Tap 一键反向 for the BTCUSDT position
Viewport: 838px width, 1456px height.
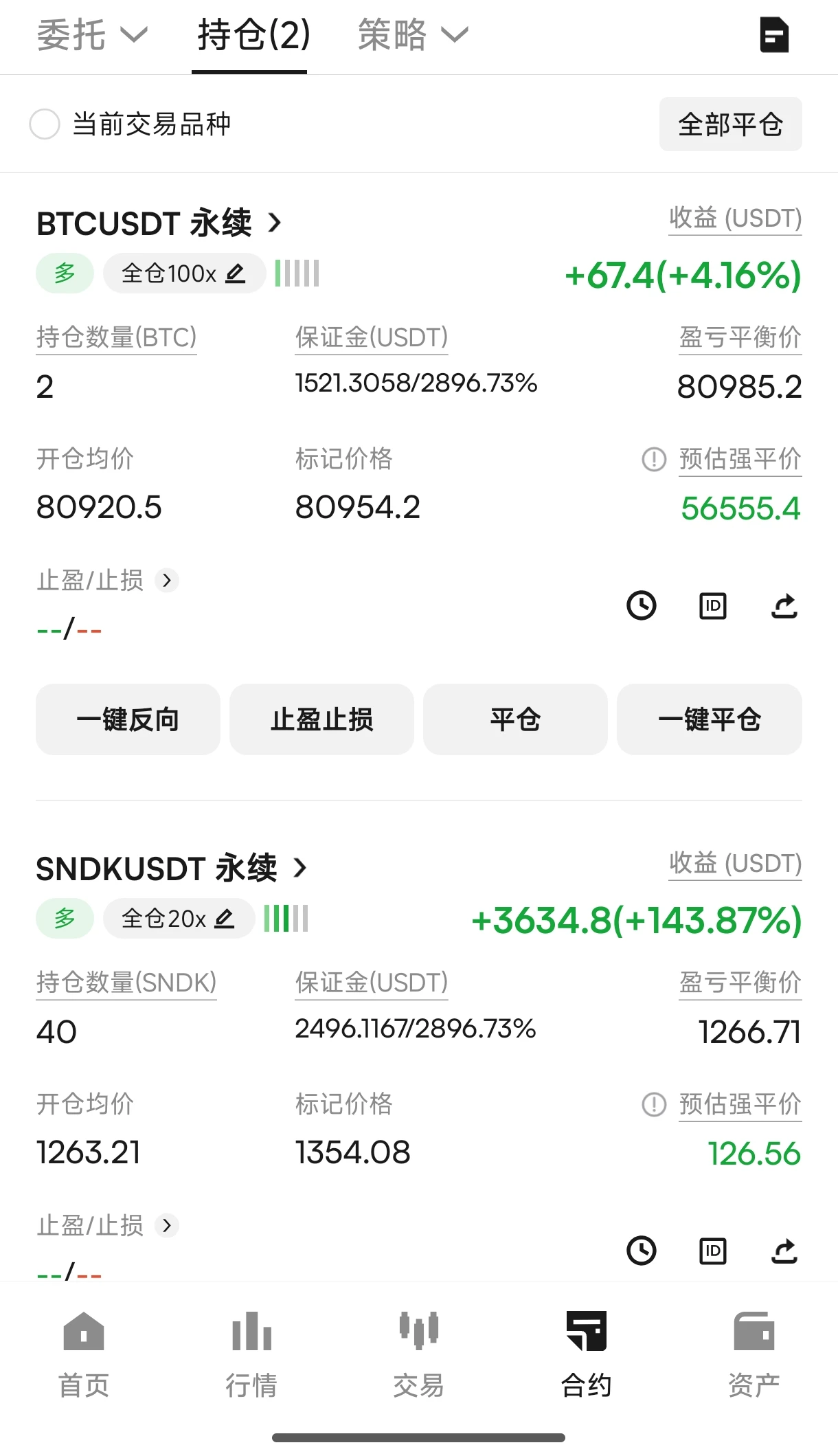[128, 719]
